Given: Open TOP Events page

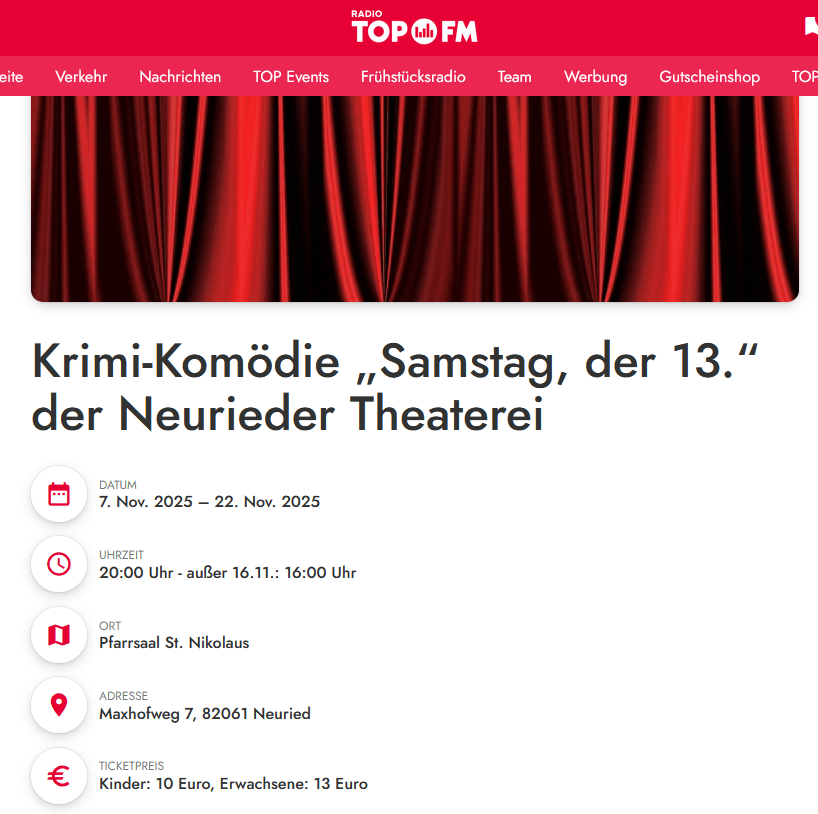Looking at the screenshot, I should click(x=291, y=76).
